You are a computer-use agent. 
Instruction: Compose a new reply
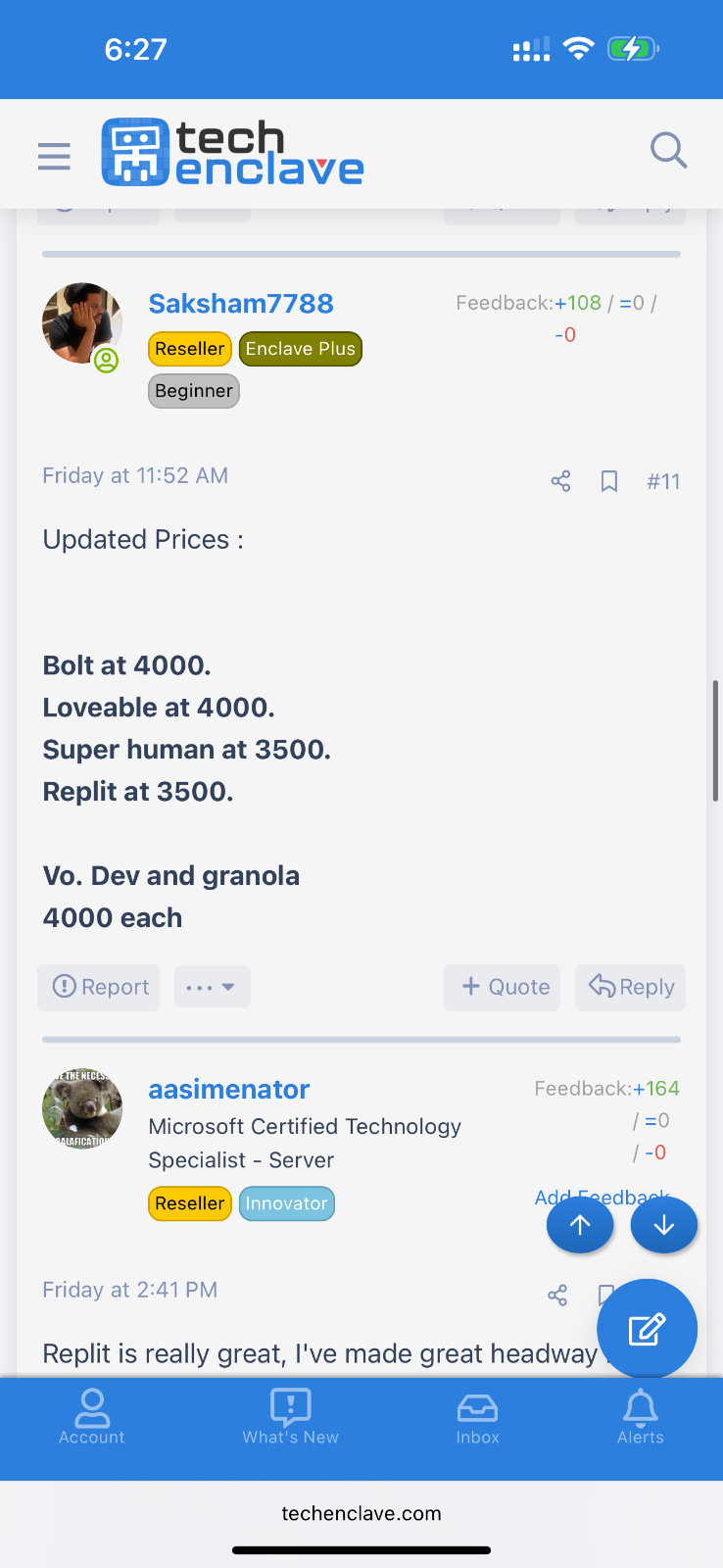[x=647, y=1329]
